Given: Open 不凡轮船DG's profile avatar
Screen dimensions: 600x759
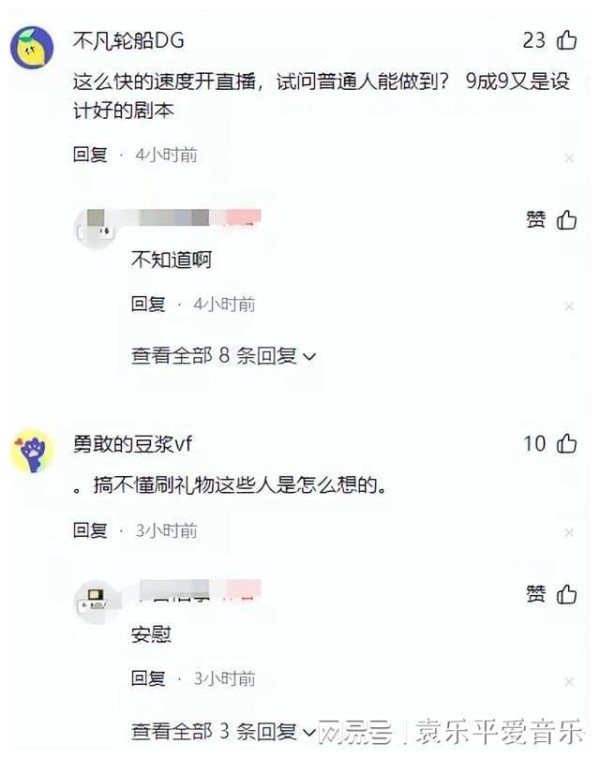Looking at the screenshot, I should point(31,46).
